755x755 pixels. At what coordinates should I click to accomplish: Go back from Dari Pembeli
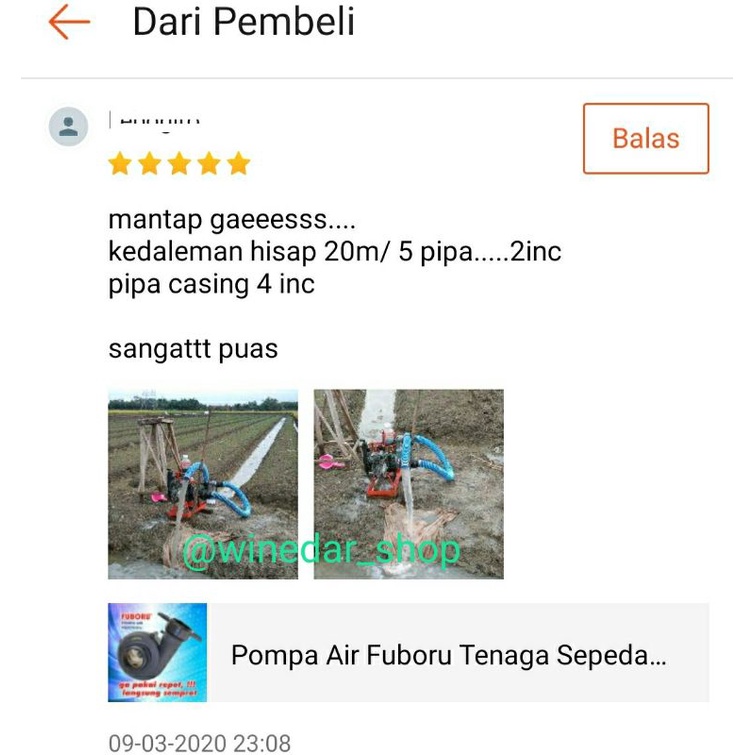click(x=69, y=22)
